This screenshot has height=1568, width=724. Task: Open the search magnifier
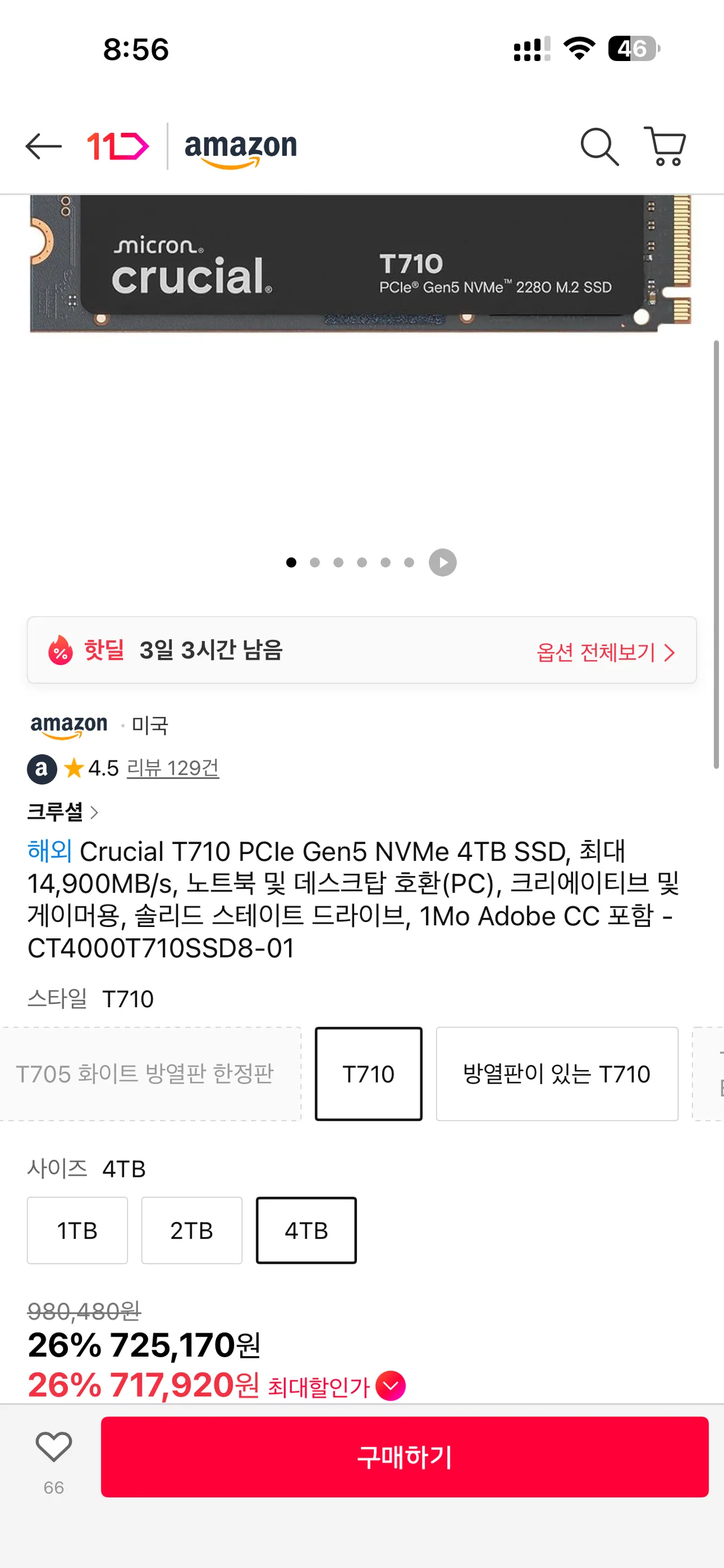(599, 147)
